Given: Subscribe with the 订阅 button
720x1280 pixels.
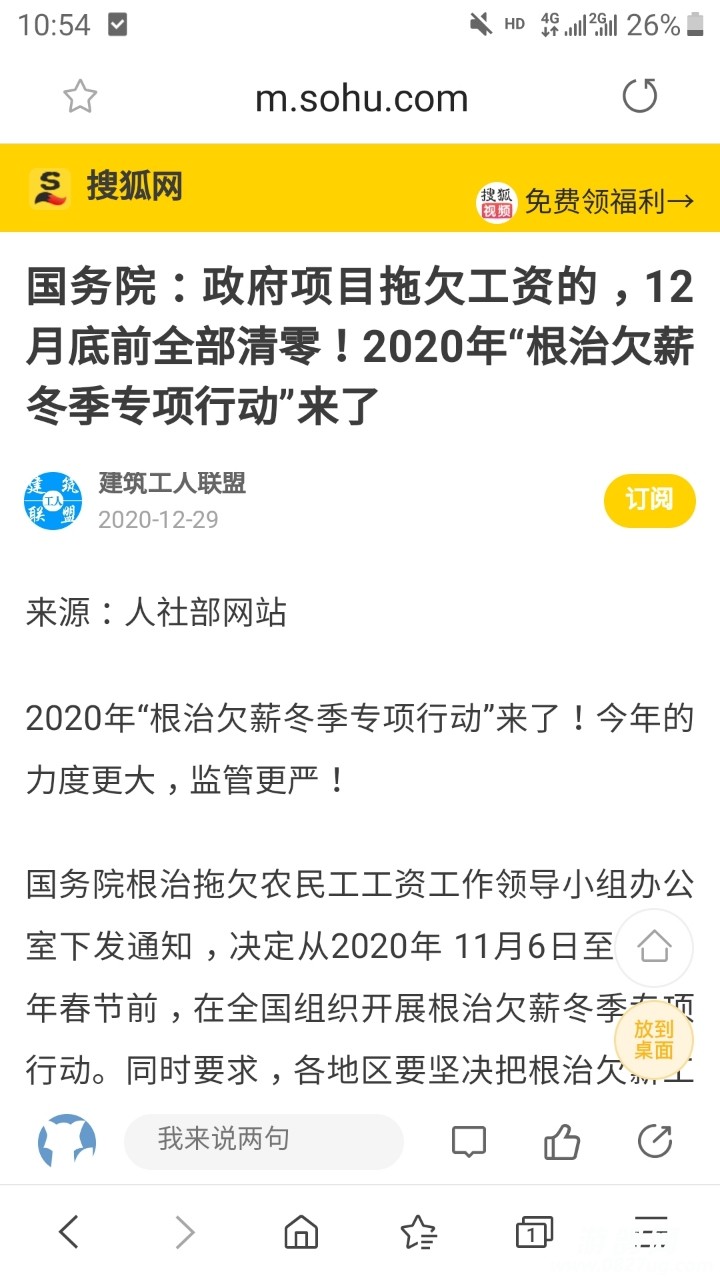Looking at the screenshot, I should click(649, 500).
